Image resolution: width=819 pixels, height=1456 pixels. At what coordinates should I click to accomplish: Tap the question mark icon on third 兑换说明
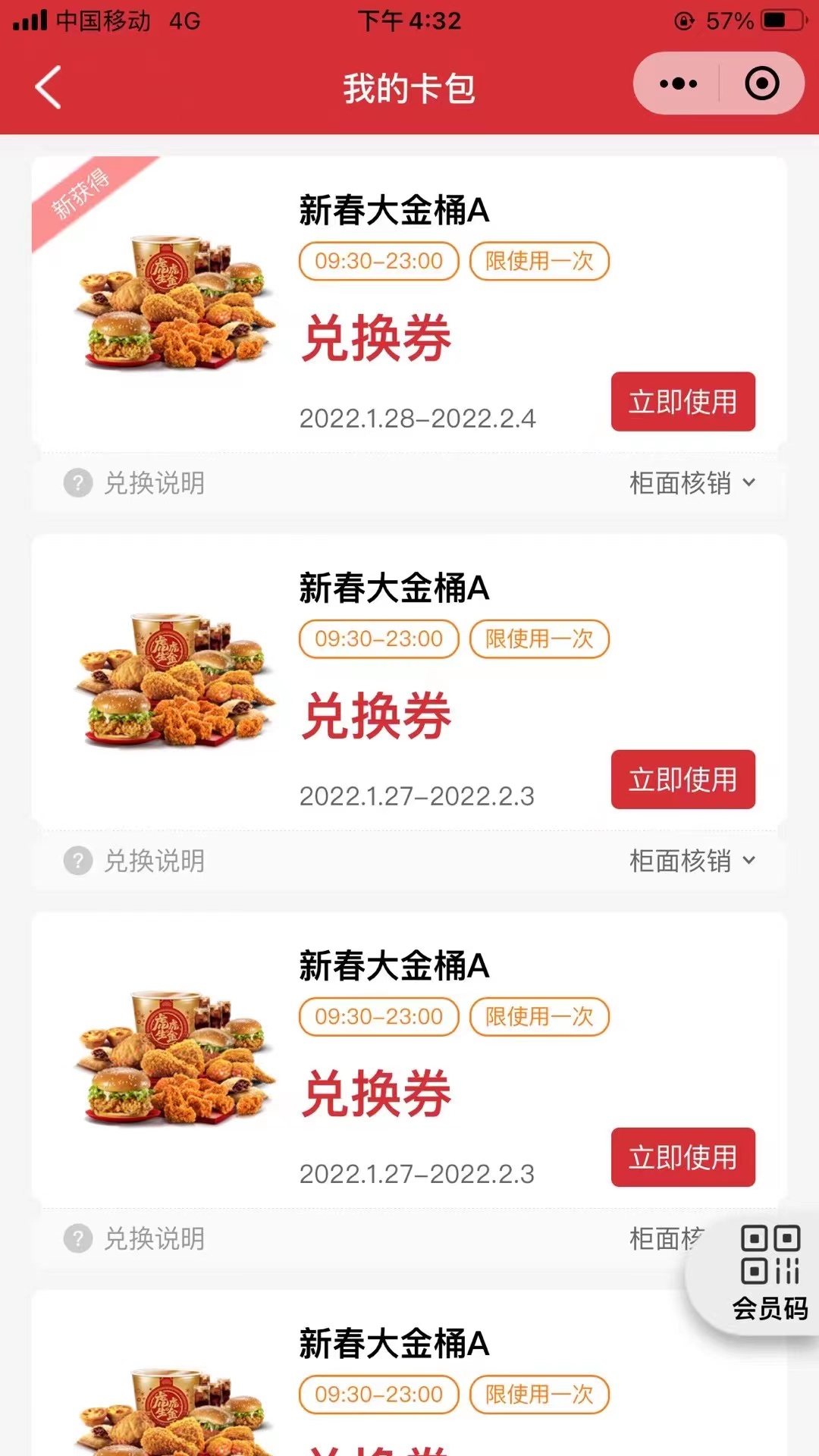pyautogui.click(x=78, y=1238)
